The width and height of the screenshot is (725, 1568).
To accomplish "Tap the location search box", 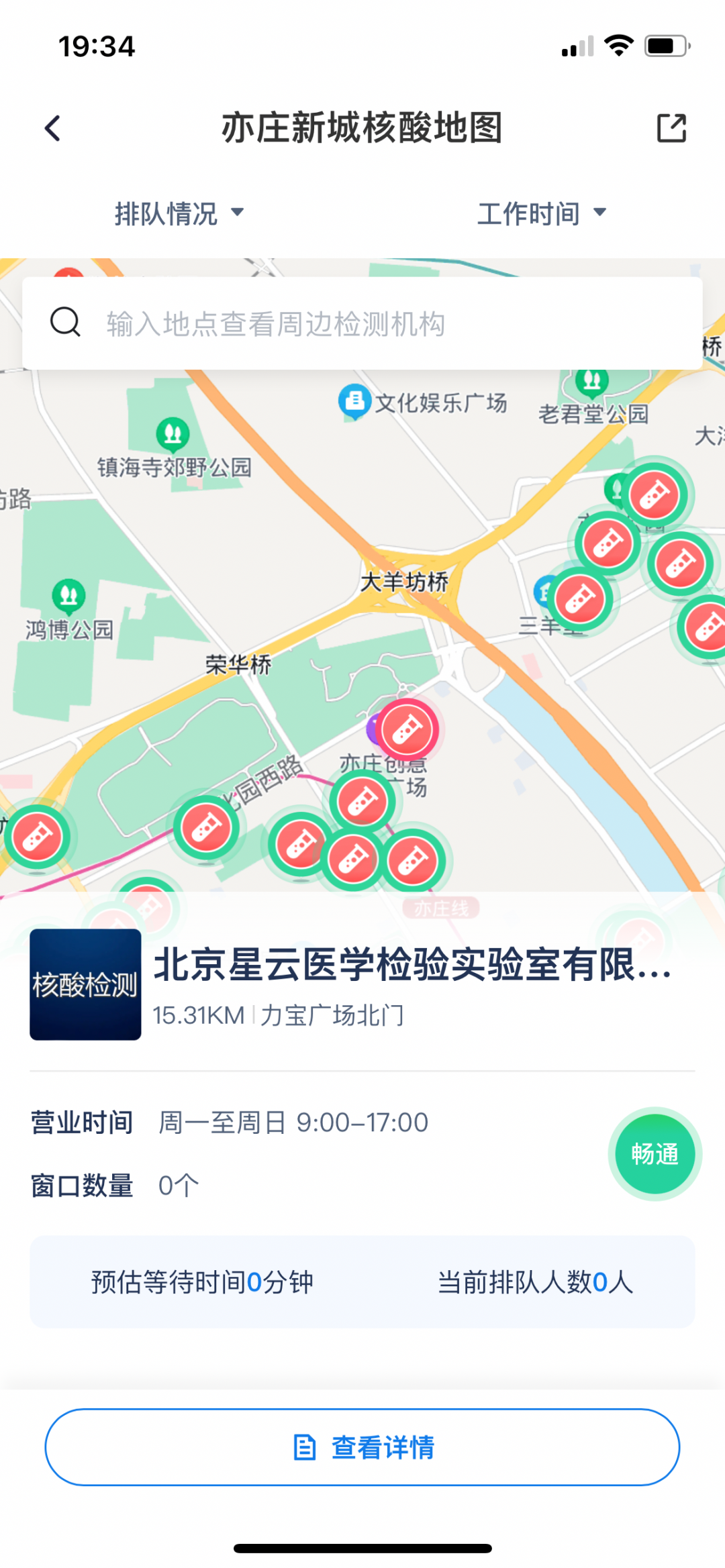I will (x=362, y=323).
